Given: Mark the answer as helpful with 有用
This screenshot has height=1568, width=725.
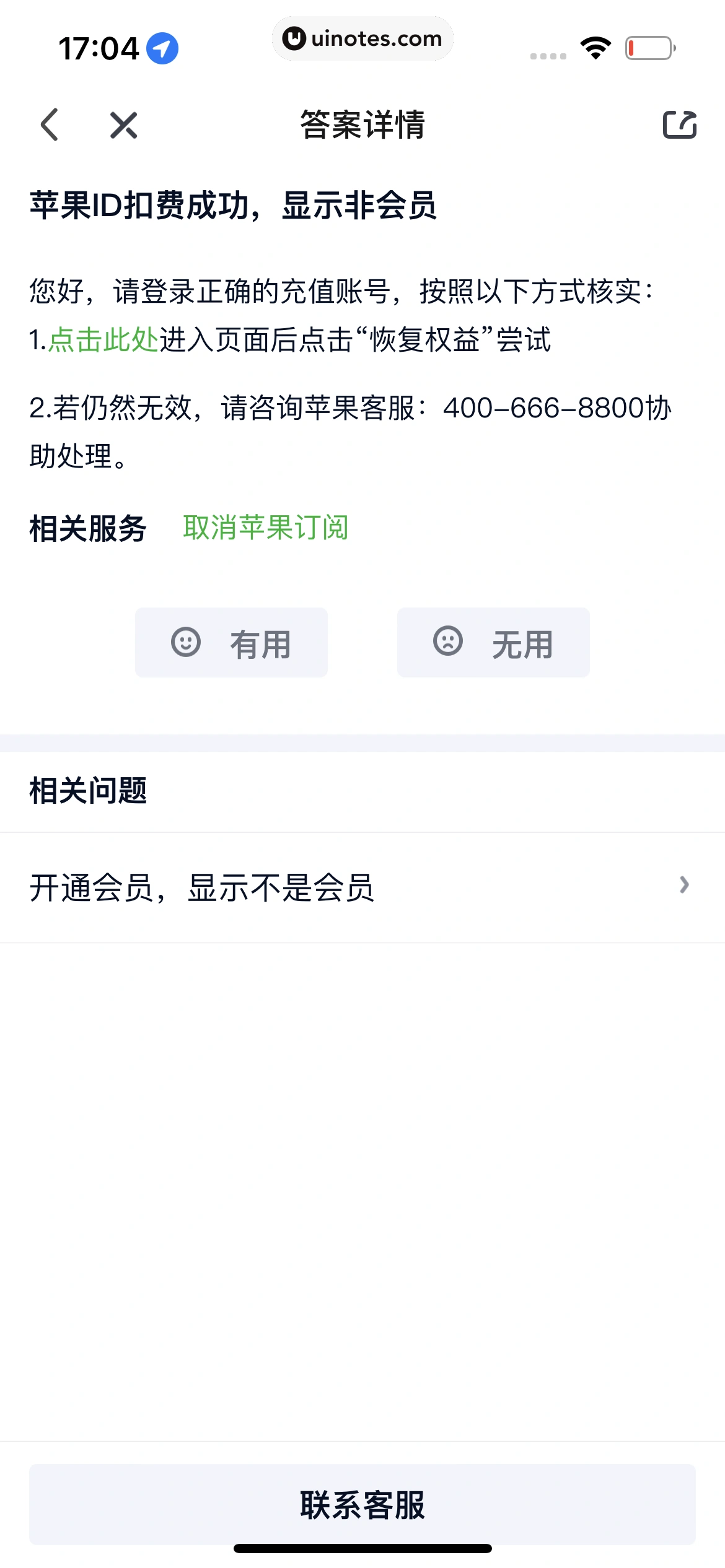Looking at the screenshot, I should point(232,643).
